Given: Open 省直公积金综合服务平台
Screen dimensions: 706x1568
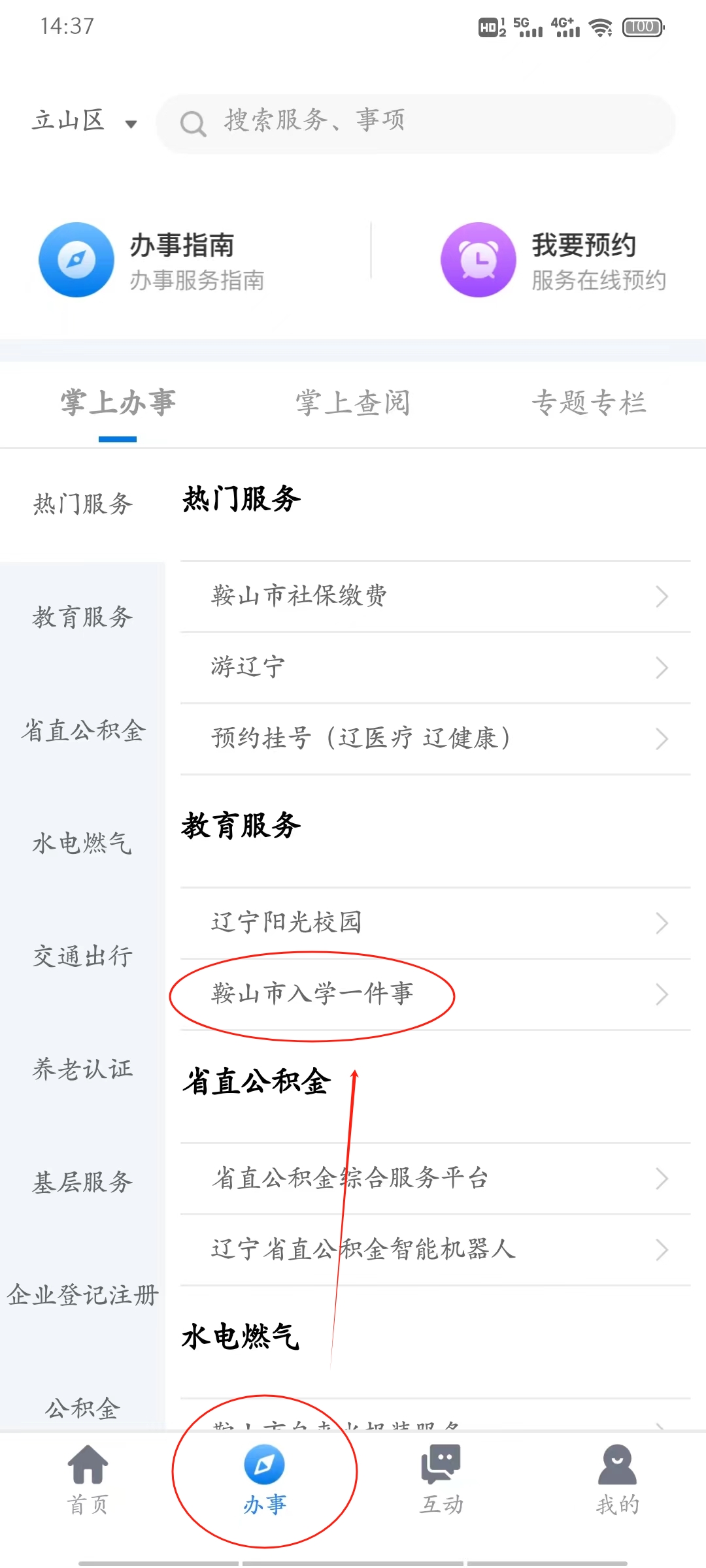Looking at the screenshot, I should 435,1178.
